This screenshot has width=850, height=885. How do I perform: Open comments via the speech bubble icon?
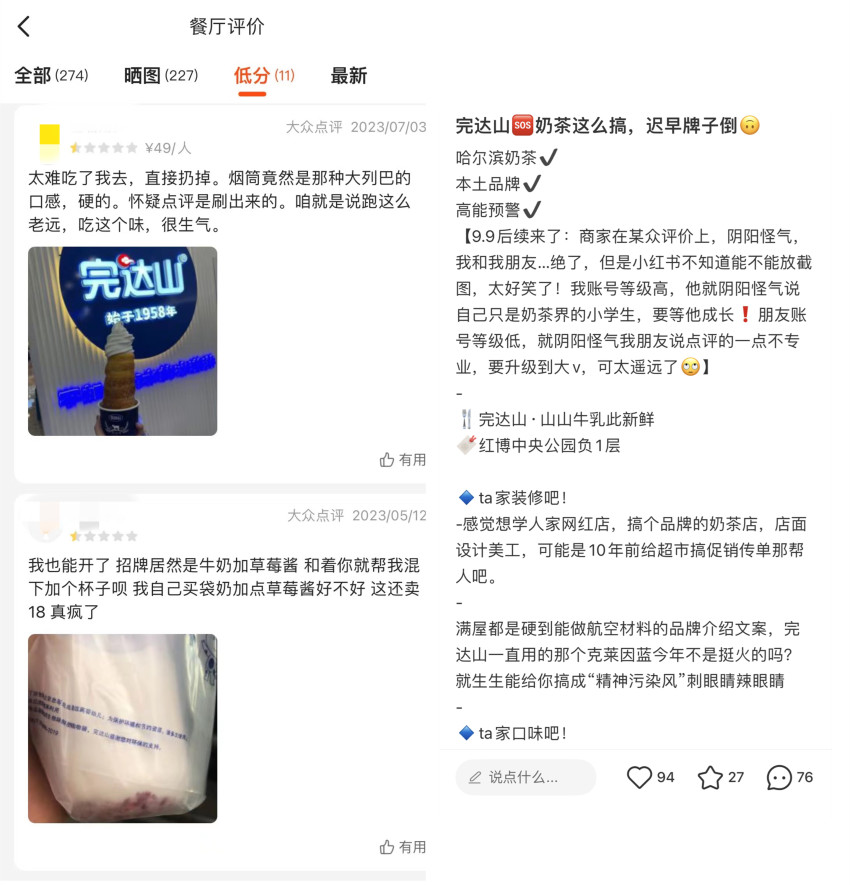pyautogui.click(x=778, y=777)
